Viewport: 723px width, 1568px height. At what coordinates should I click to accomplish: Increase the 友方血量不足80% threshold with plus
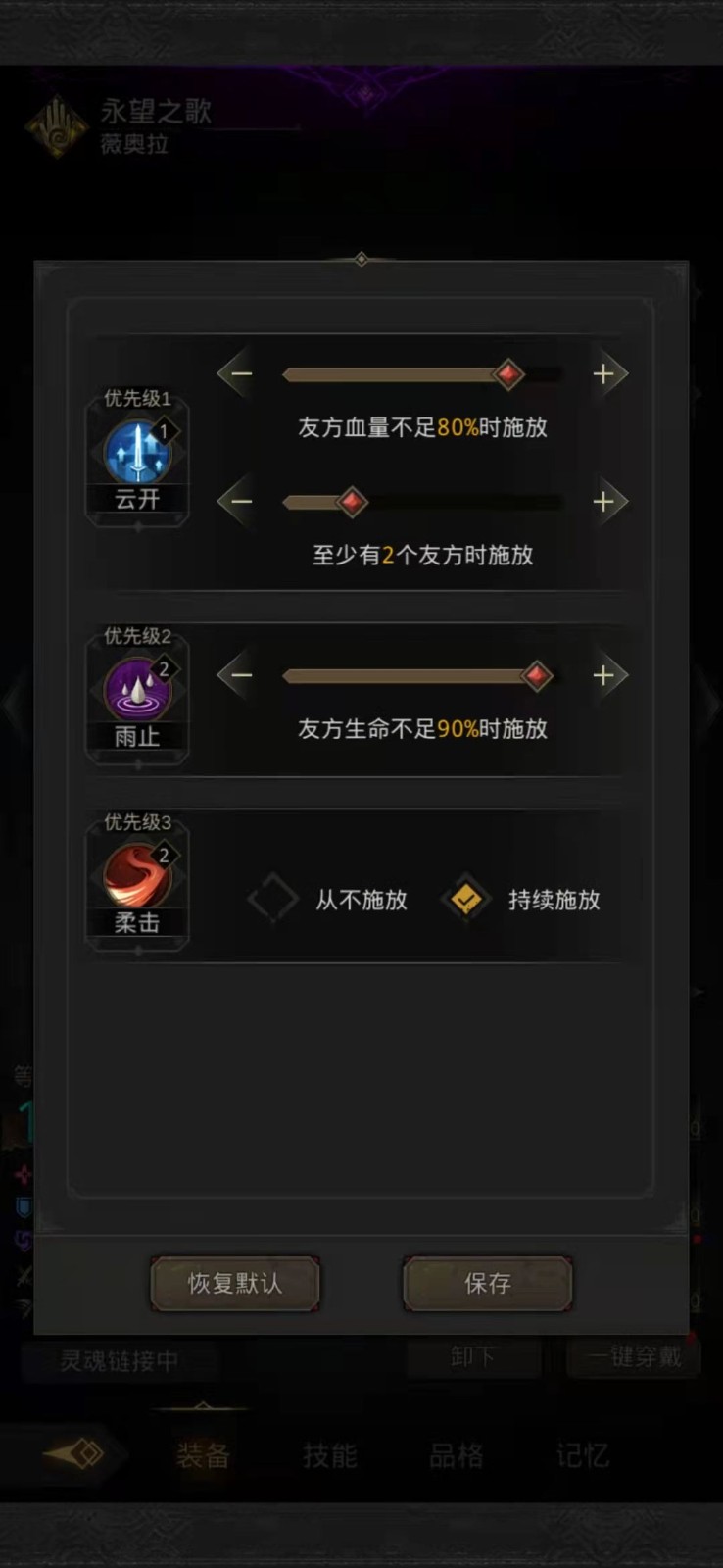pos(605,373)
